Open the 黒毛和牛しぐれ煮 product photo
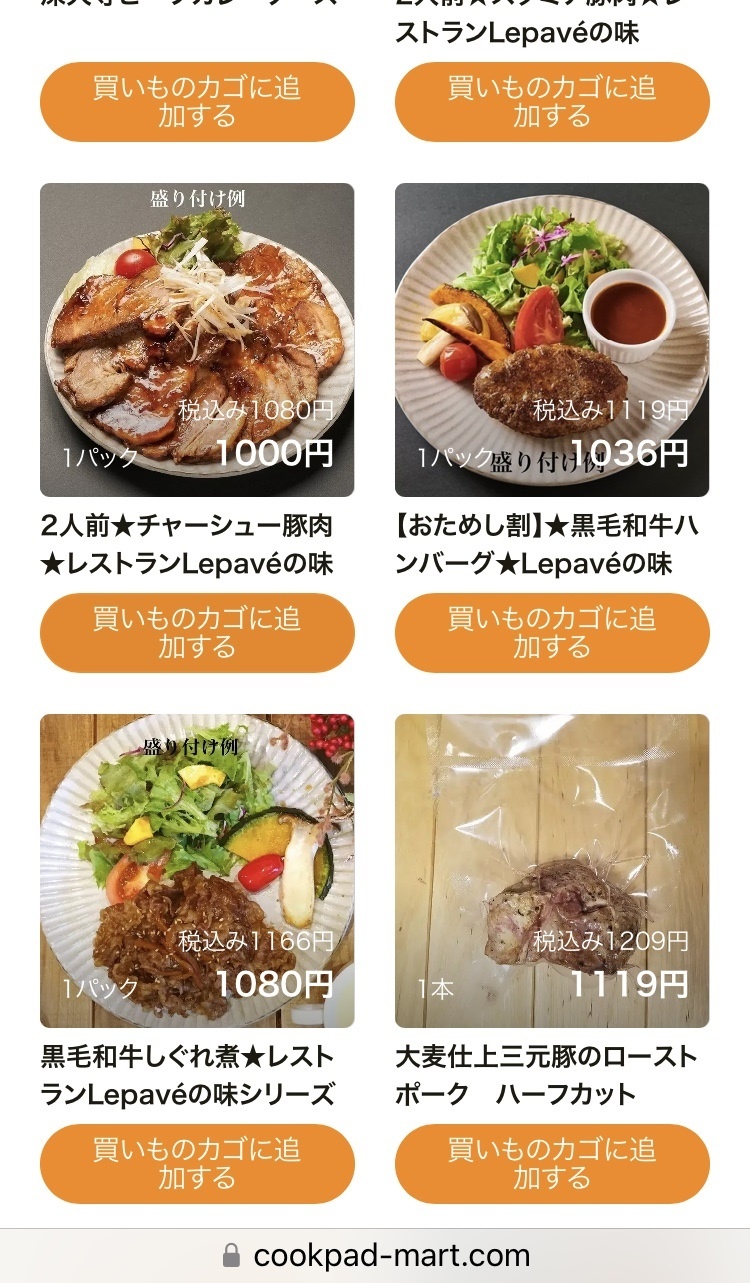This screenshot has height=1283, width=750. [197, 871]
